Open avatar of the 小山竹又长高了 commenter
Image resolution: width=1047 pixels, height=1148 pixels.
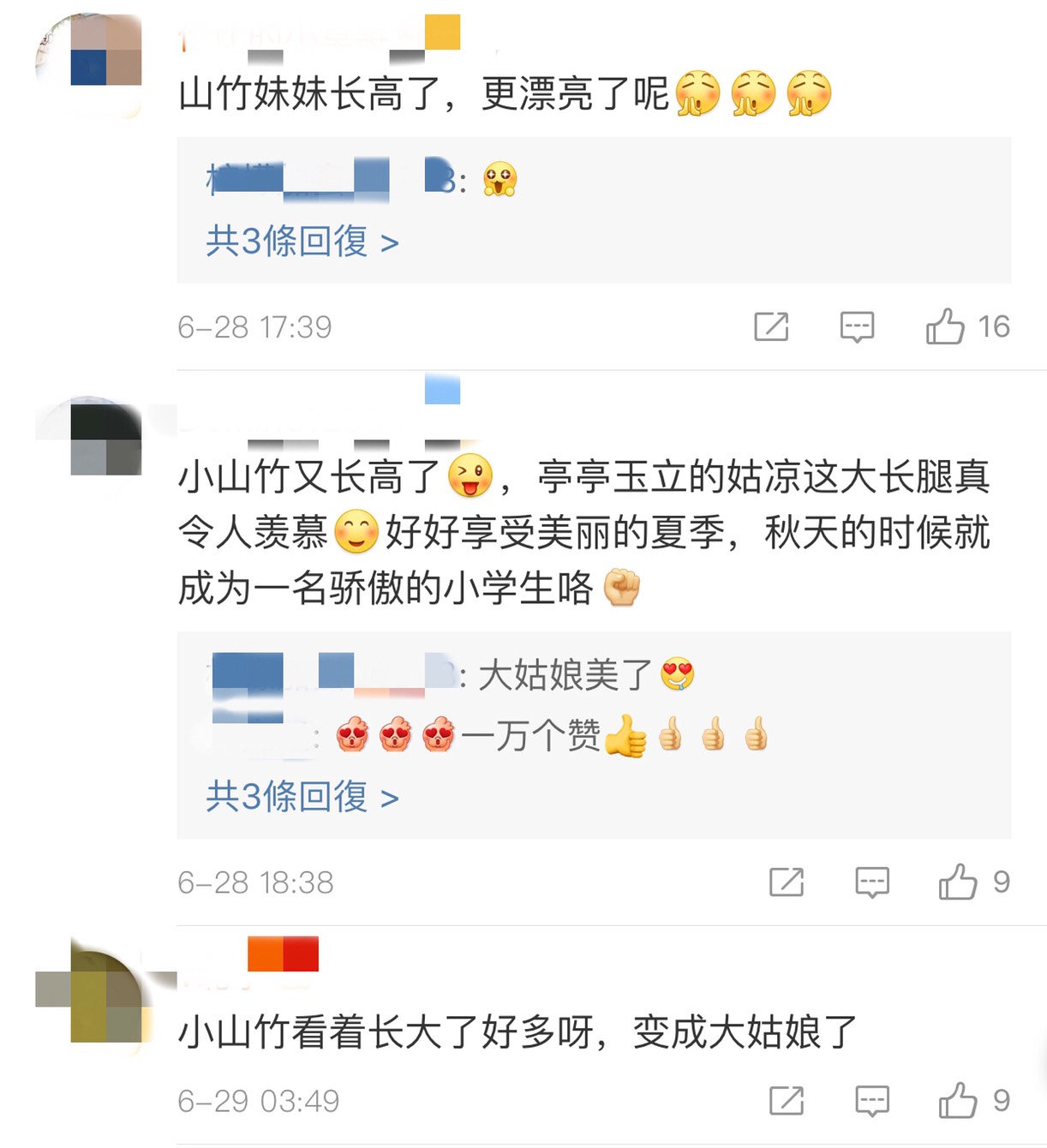pos(89,439)
